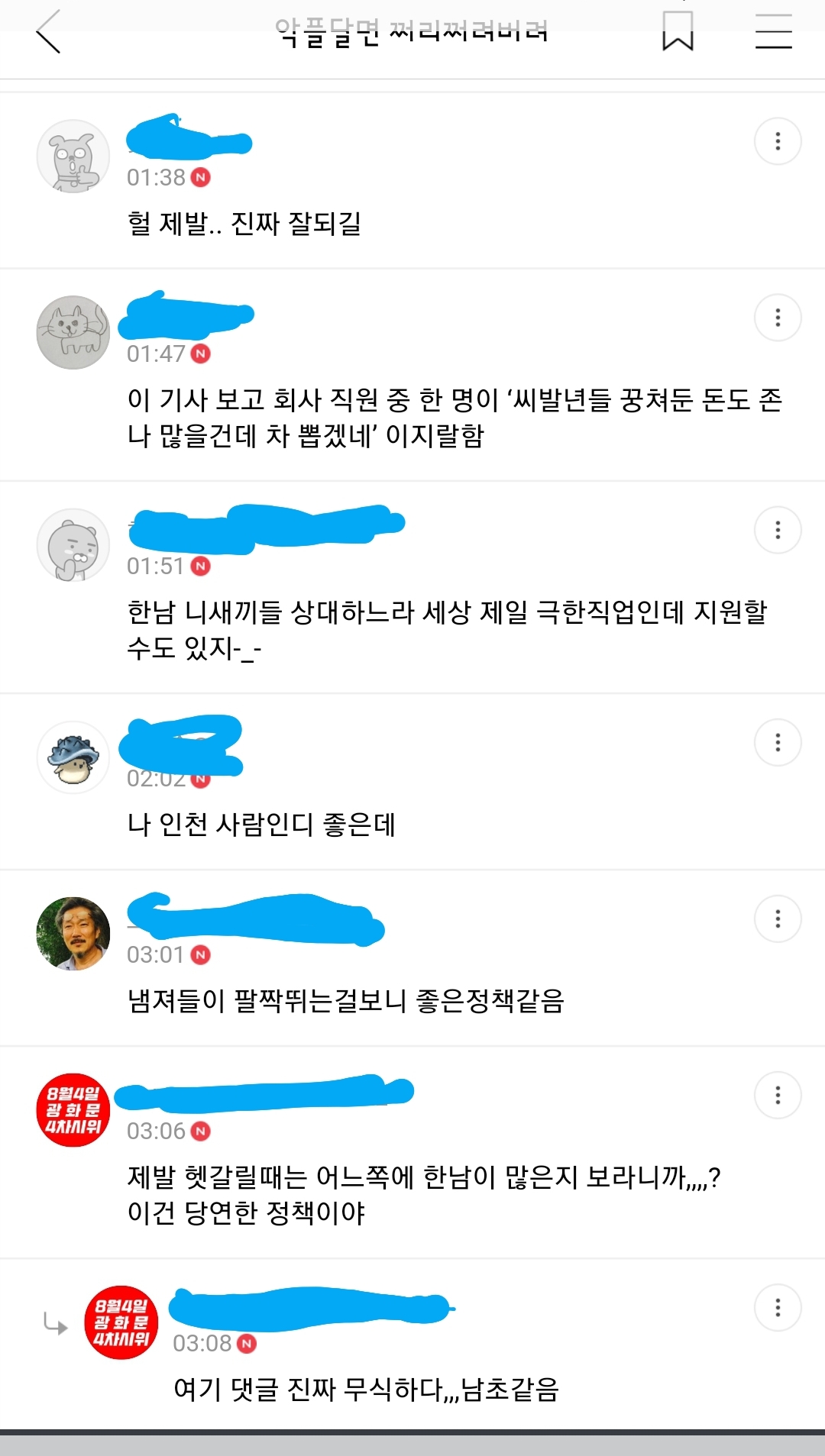The height and width of the screenshot is (1456, 825).
Task: Go back using the top-left arrow
Action: [48, 32]
